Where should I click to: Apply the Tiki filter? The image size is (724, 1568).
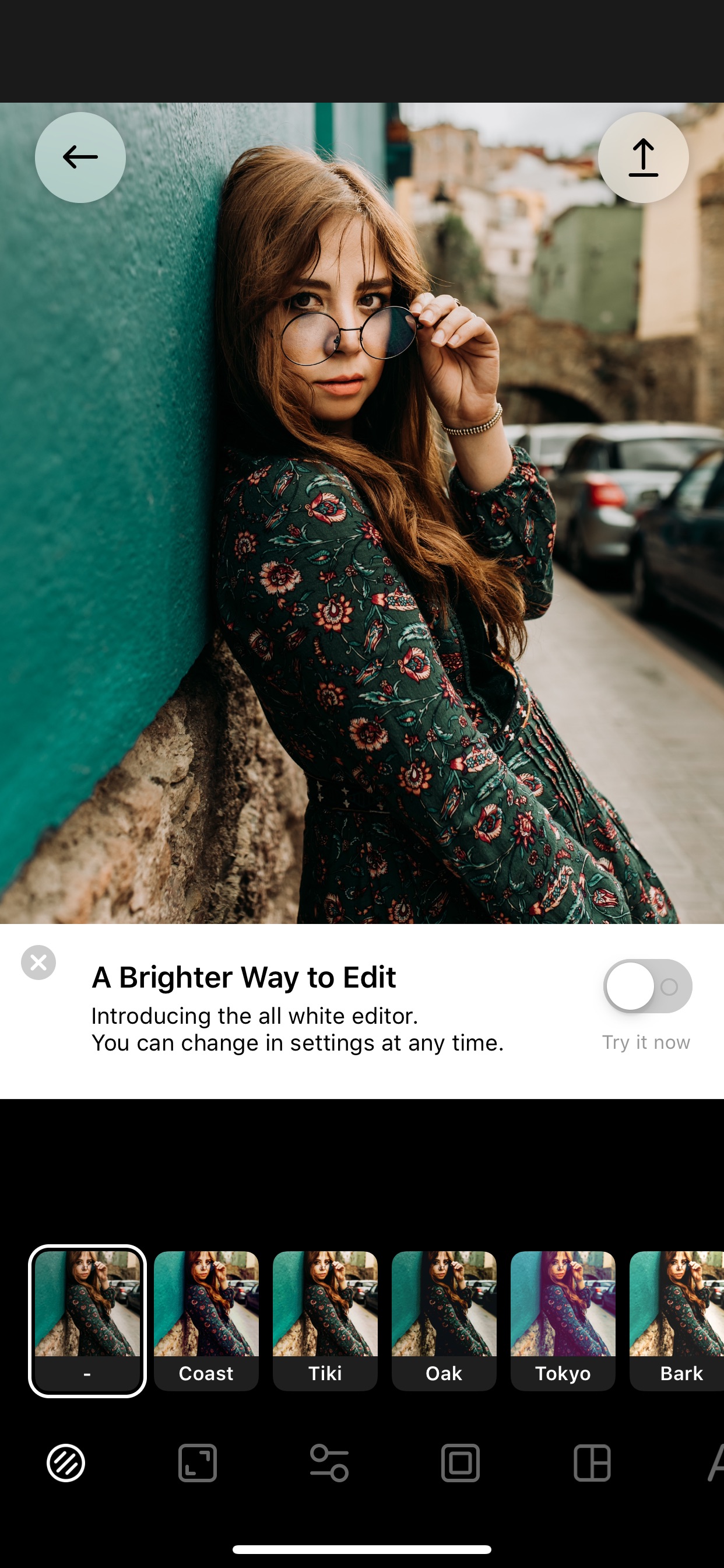pos(325,1321)
